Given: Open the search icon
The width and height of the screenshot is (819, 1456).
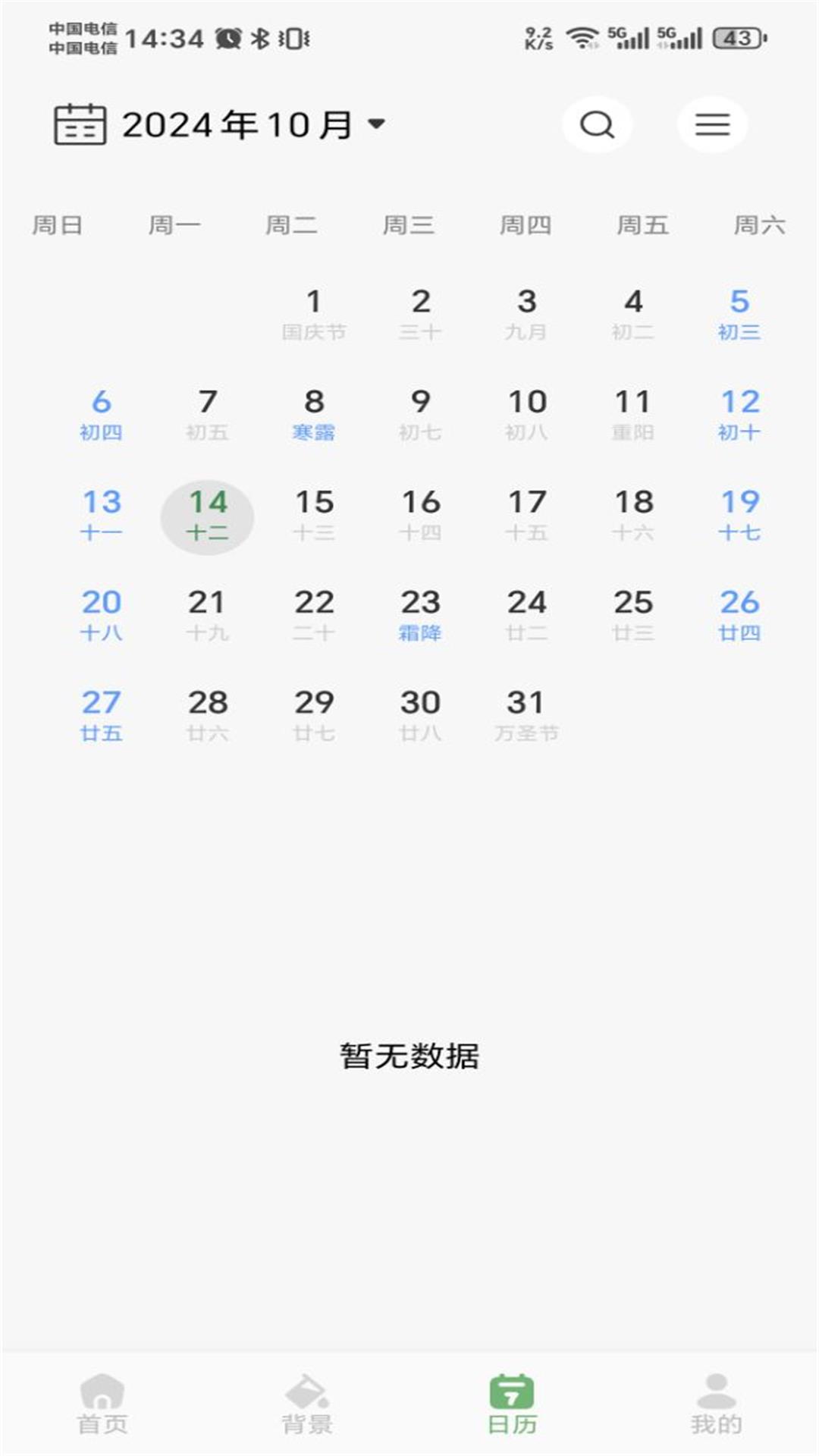Looking at the screenshot, I should pyautogui.click(x=597, y=124).
